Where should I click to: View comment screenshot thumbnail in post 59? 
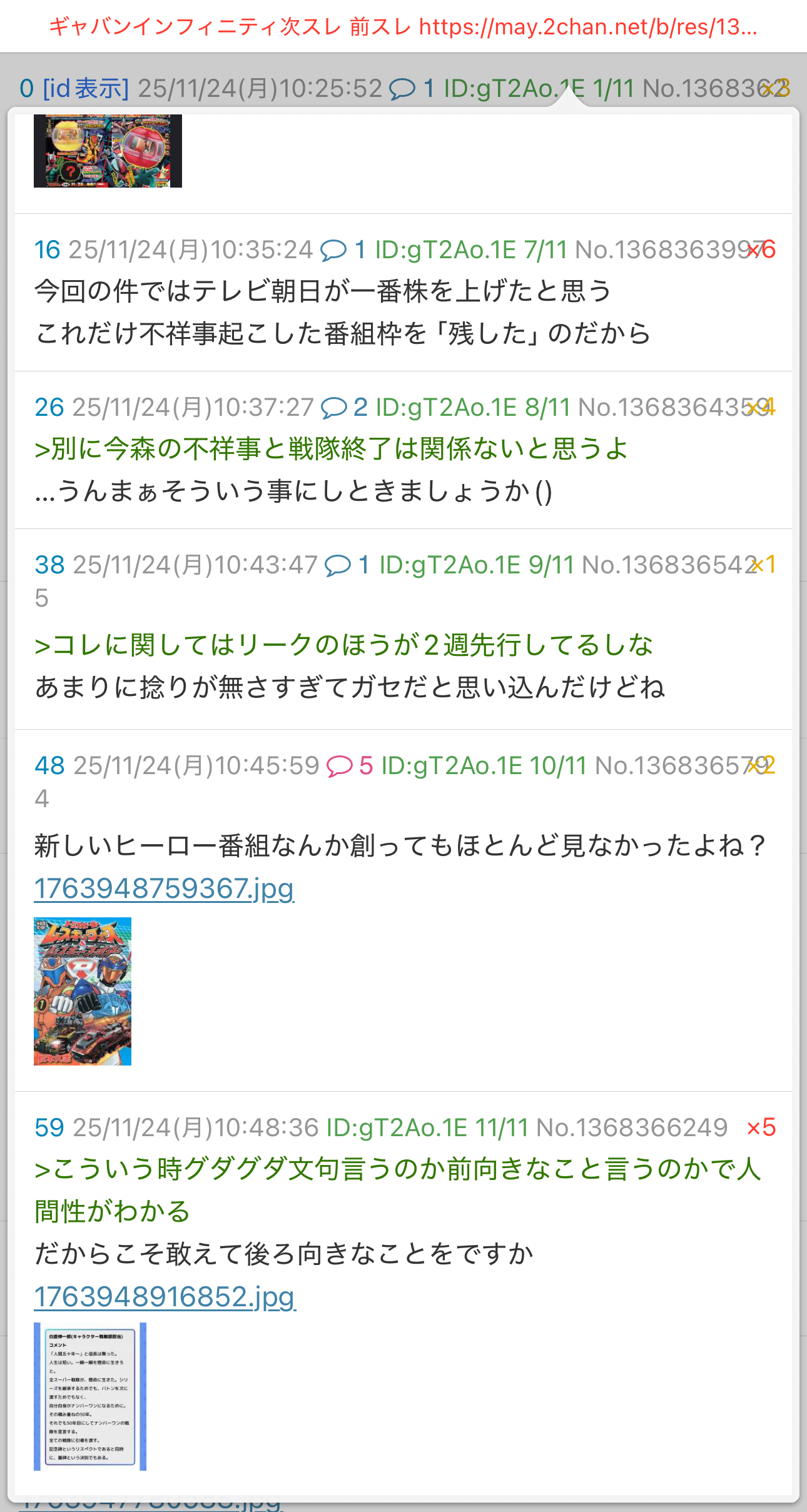pos(90,1396)
